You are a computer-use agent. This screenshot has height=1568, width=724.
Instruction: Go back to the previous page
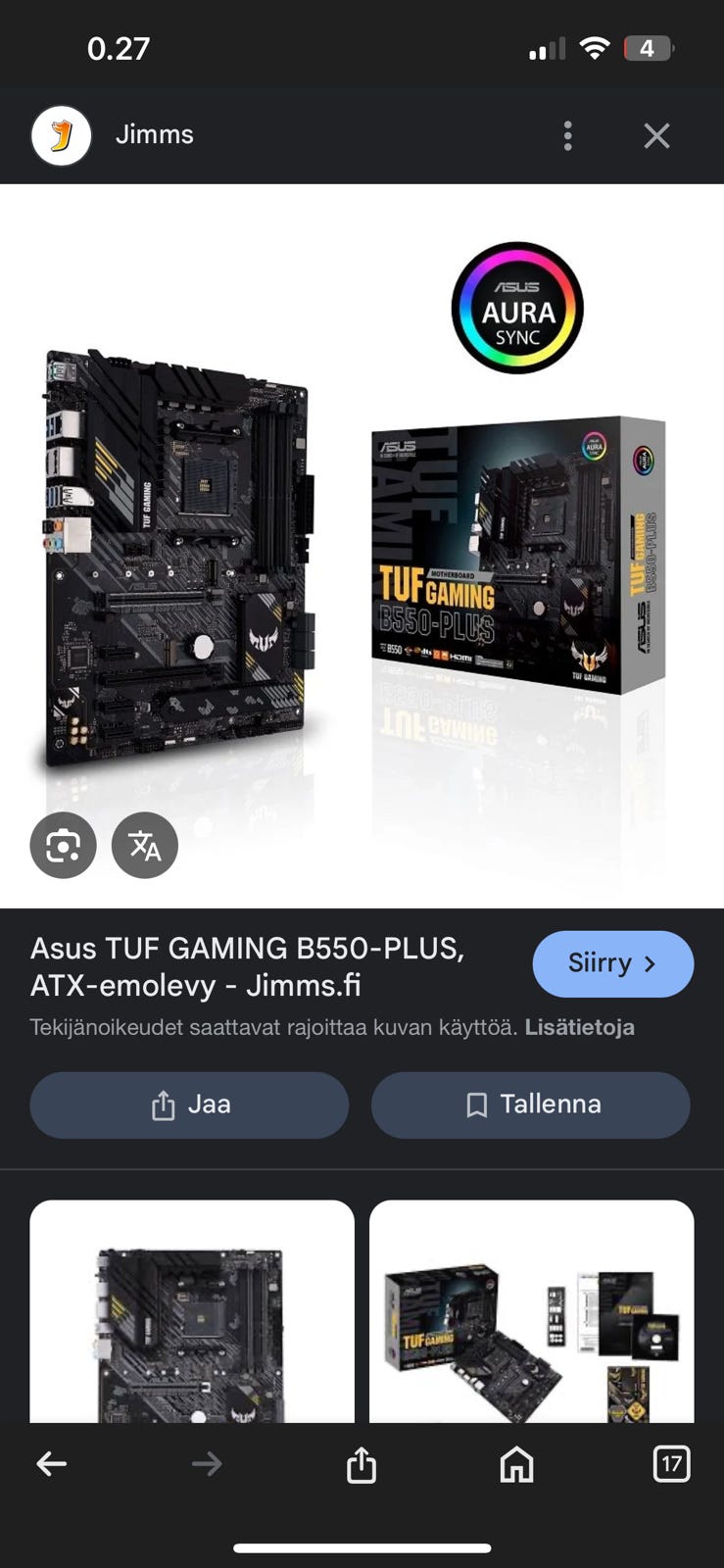pos(52,1464)
